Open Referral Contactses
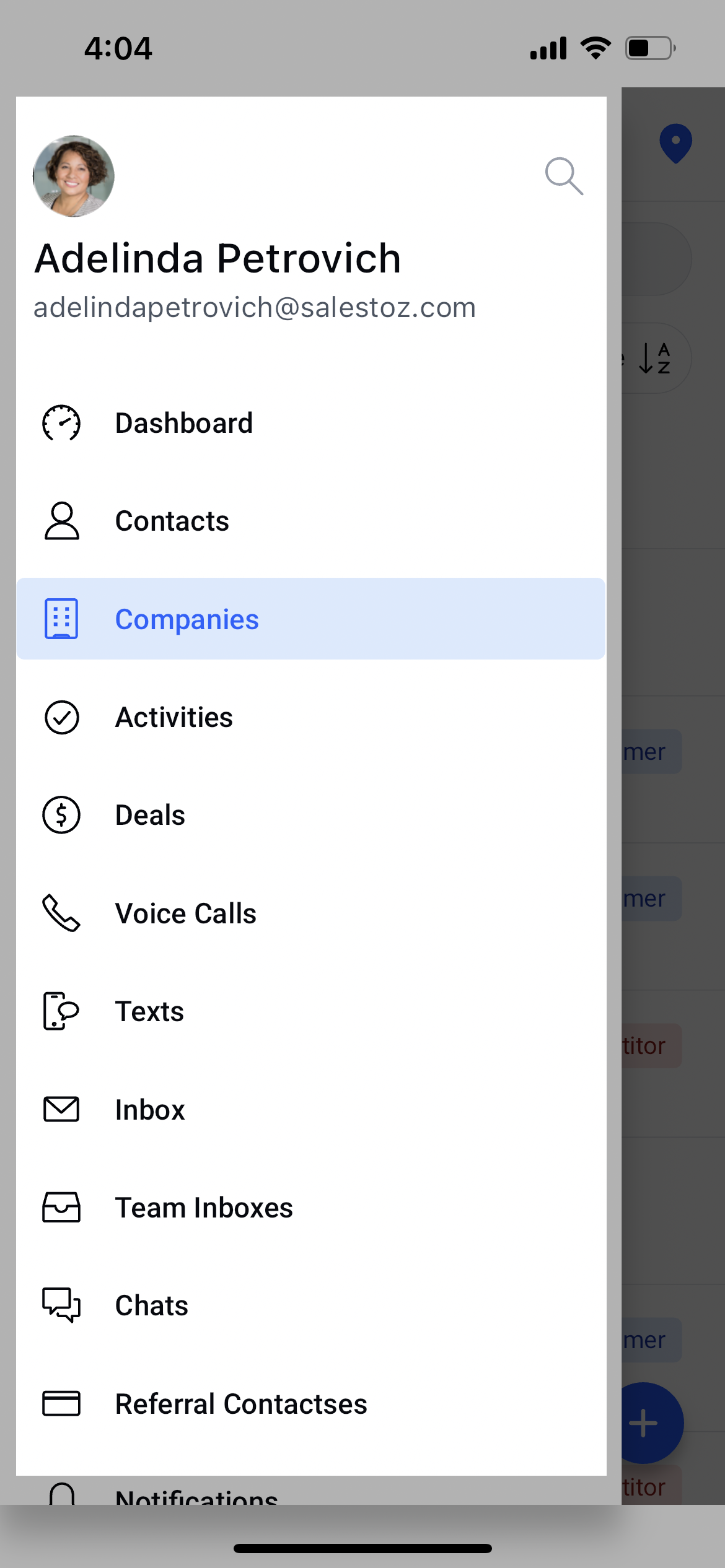Viewport: 725px width, 1568px height. pos(311,1404)
